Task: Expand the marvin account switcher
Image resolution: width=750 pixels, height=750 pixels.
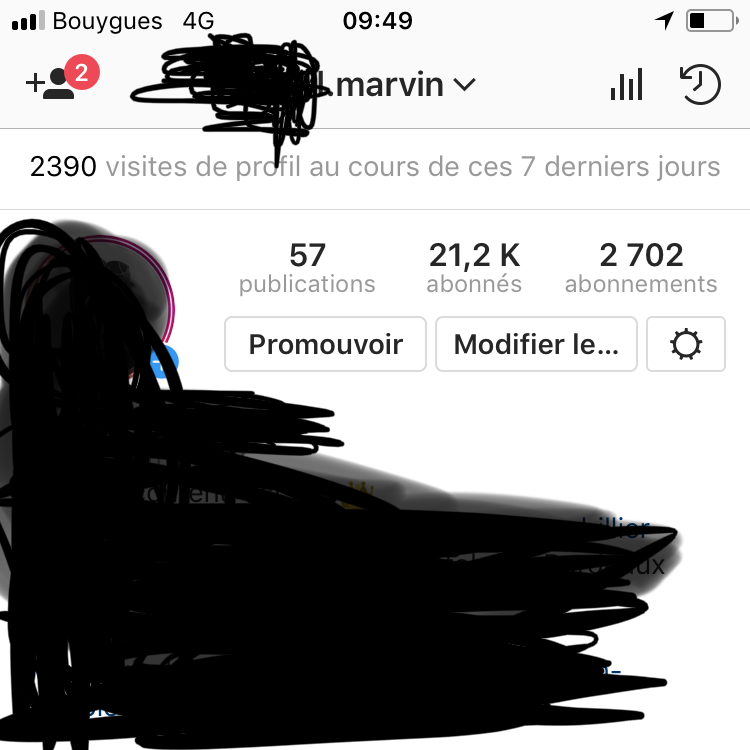Action: pos(404,85)
